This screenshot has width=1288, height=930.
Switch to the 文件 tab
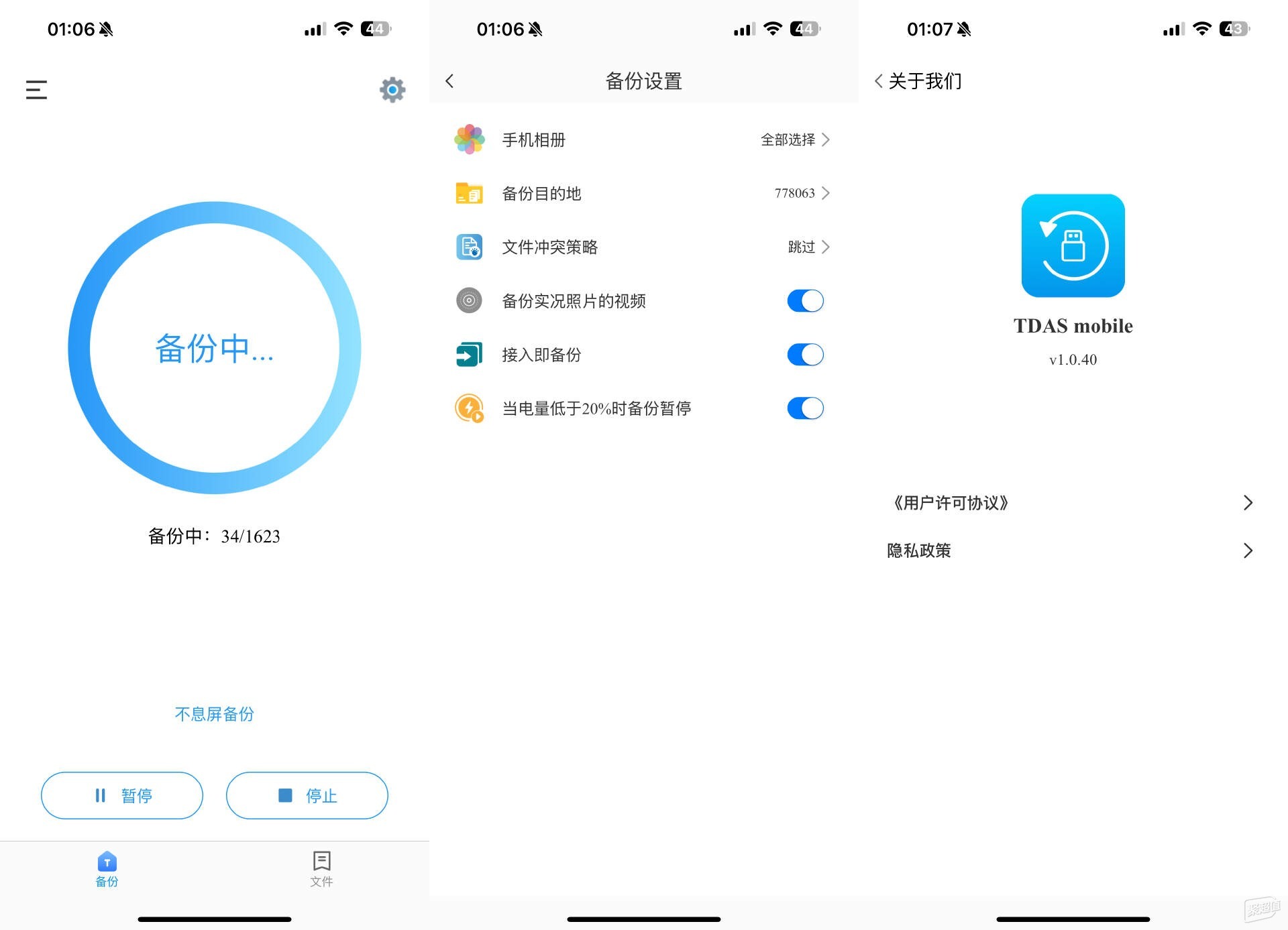(x=321, y=869)
